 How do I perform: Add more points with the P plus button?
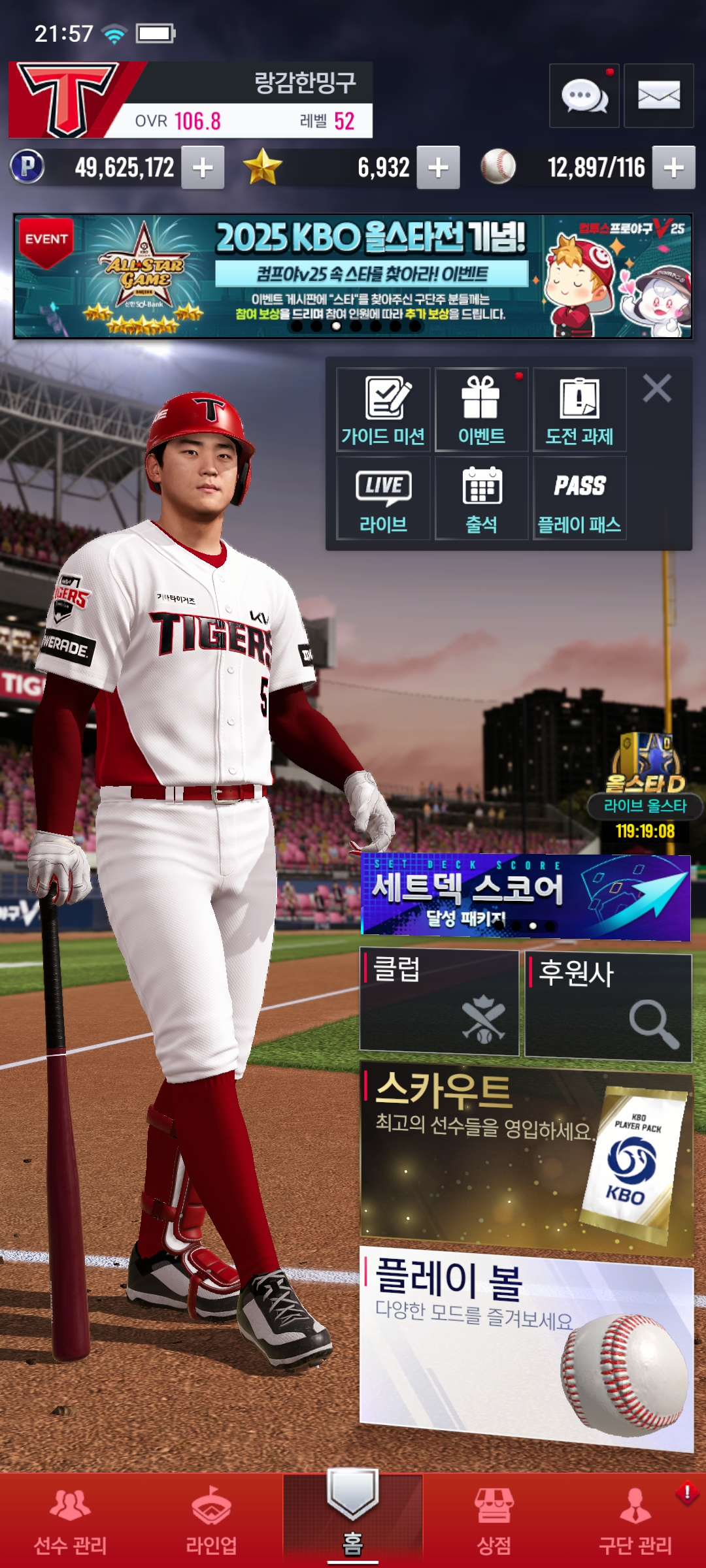(x=203, y=168)
